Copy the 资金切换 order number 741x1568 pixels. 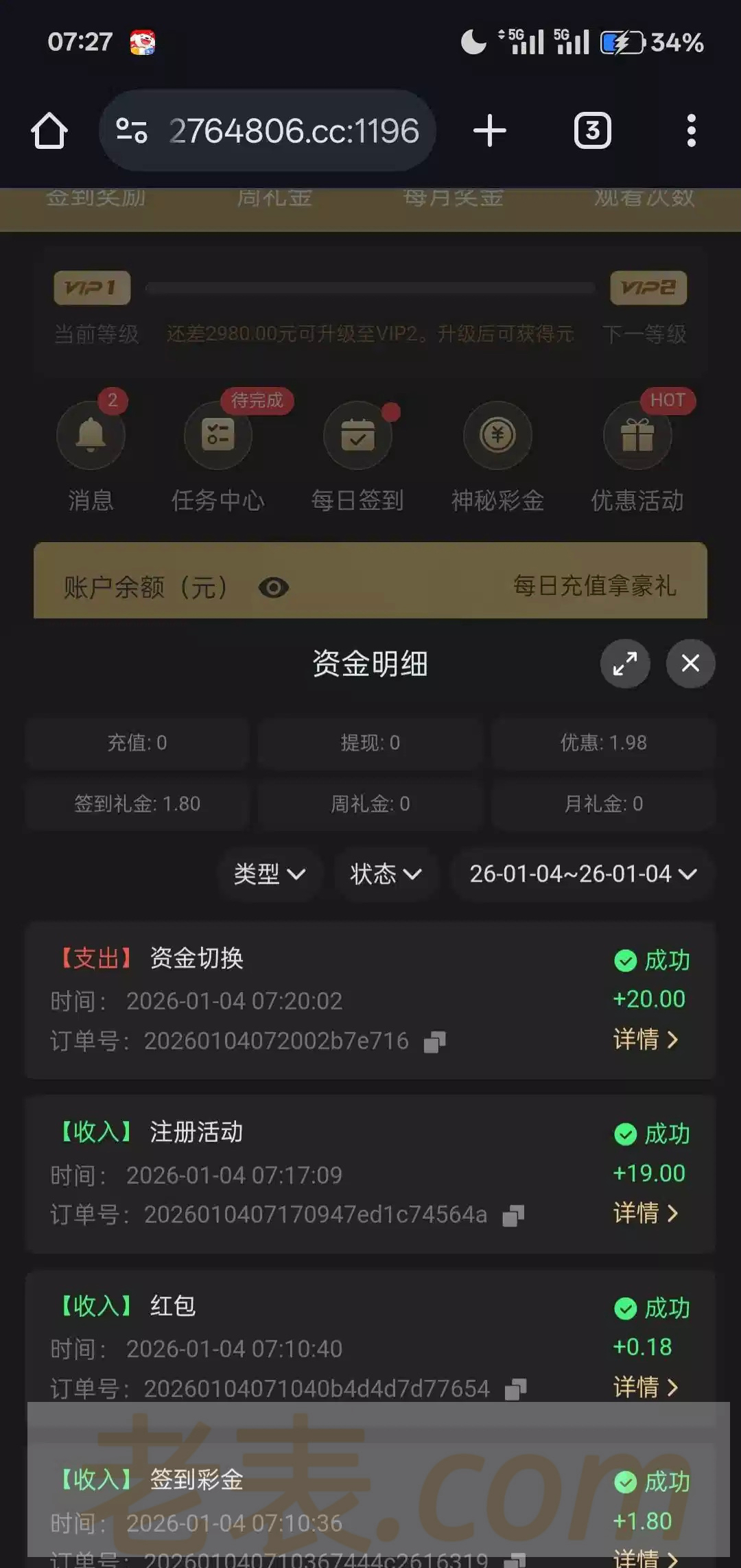(434, 1042)
